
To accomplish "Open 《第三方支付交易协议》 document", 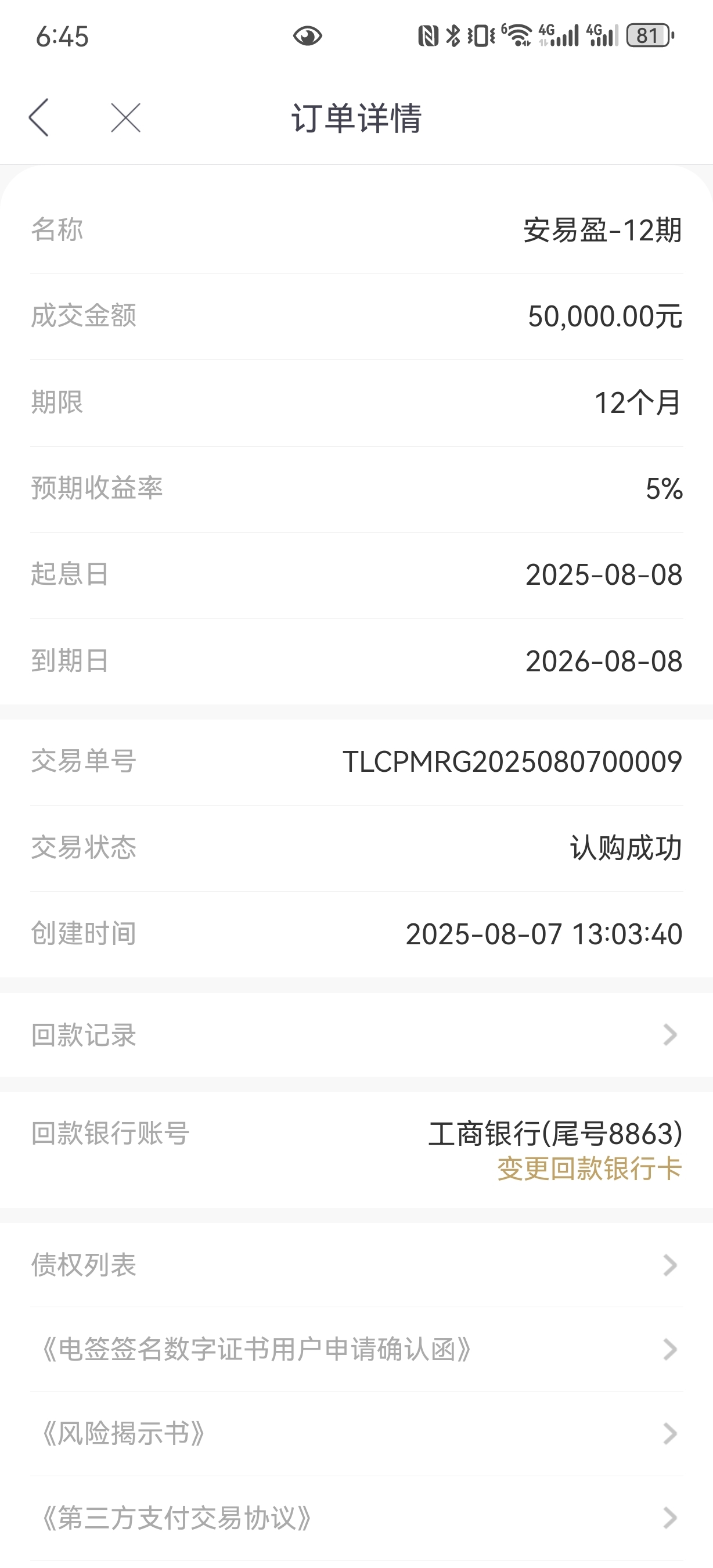I will click(356, 1518).
